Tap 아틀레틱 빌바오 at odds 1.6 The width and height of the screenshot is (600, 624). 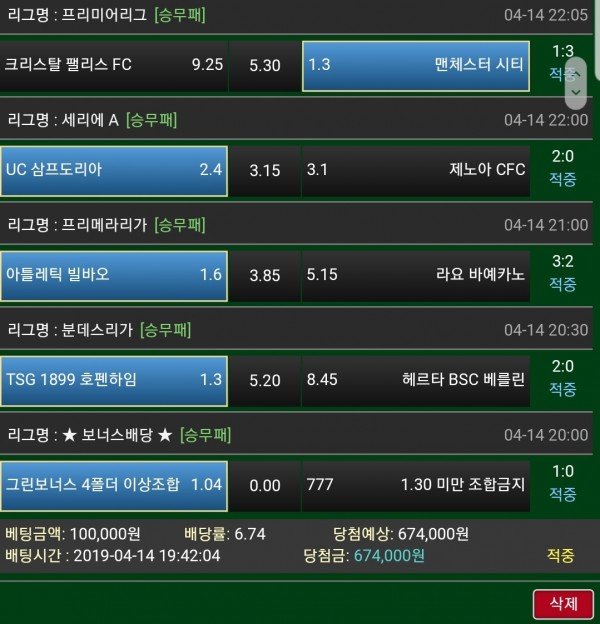pyautogui.click(x=113, y=275)
